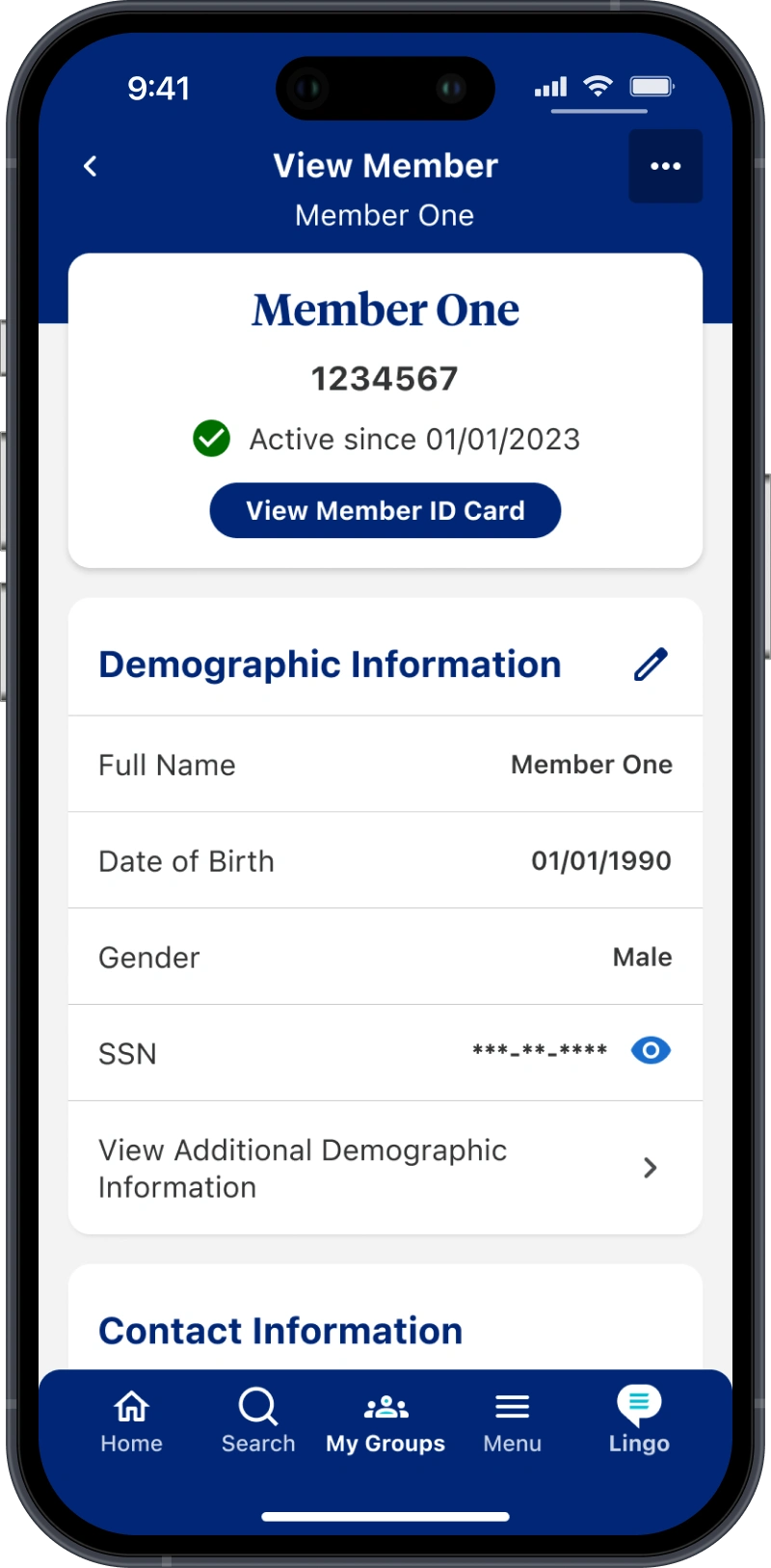Open the Lingo chat tab
This screenshot has height=1568, width=771.
[x=639, y=1421]
